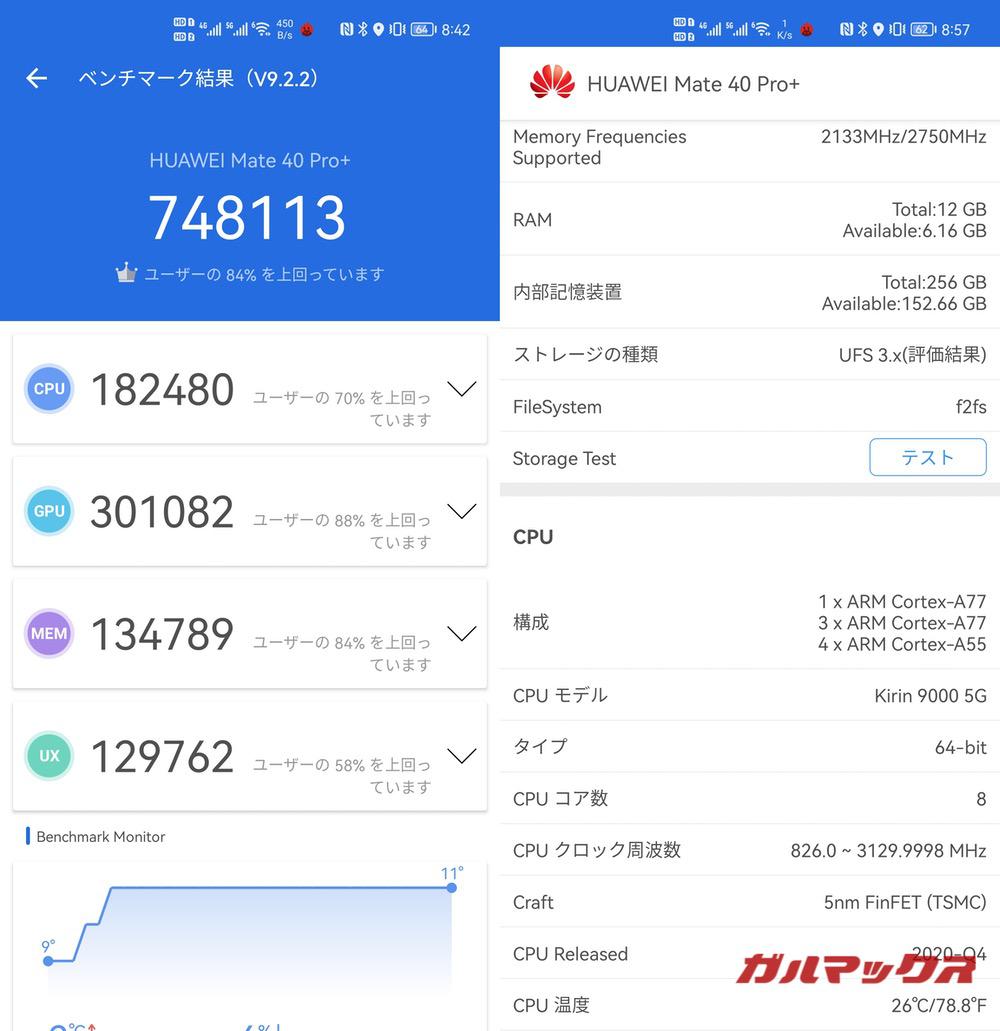The height and width of the screenshot is (1031, 1000).
Task: Tap the back arrow on the results screen
Action: (x=36, y=78)
